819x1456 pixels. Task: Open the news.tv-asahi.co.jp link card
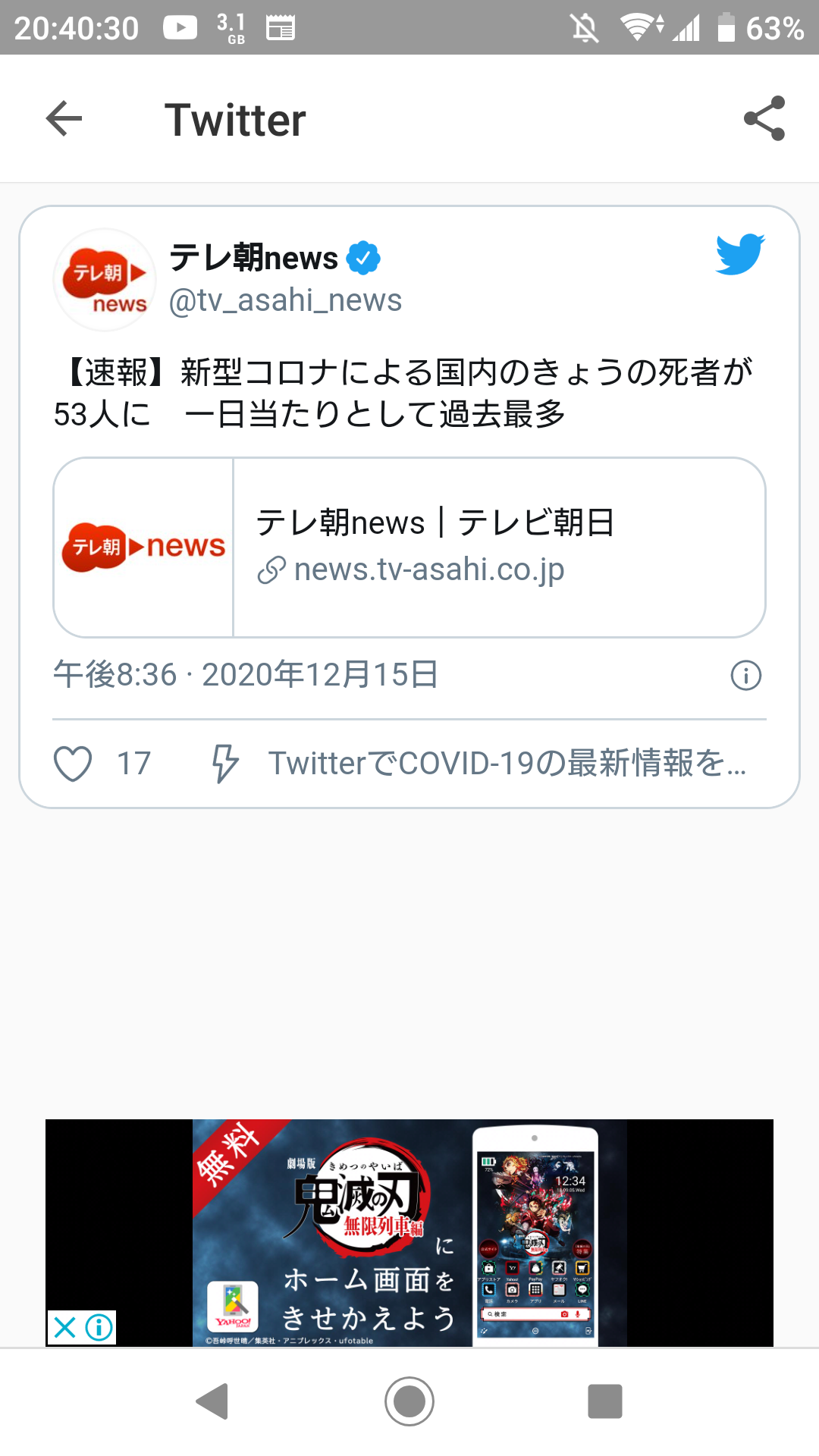[x=409, y=547]
